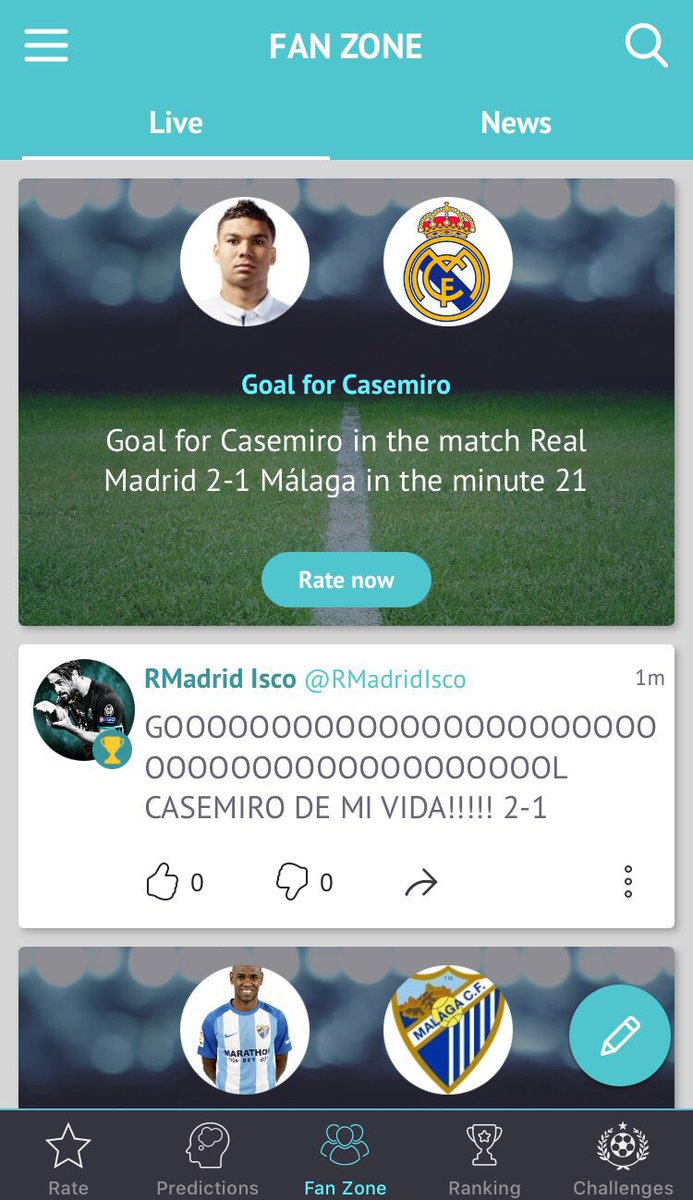Switch to the Ranking tab
Image resolution: width=693 pixels, height=1200 pixels.
pyautogui.click(x=484, y=1158)
